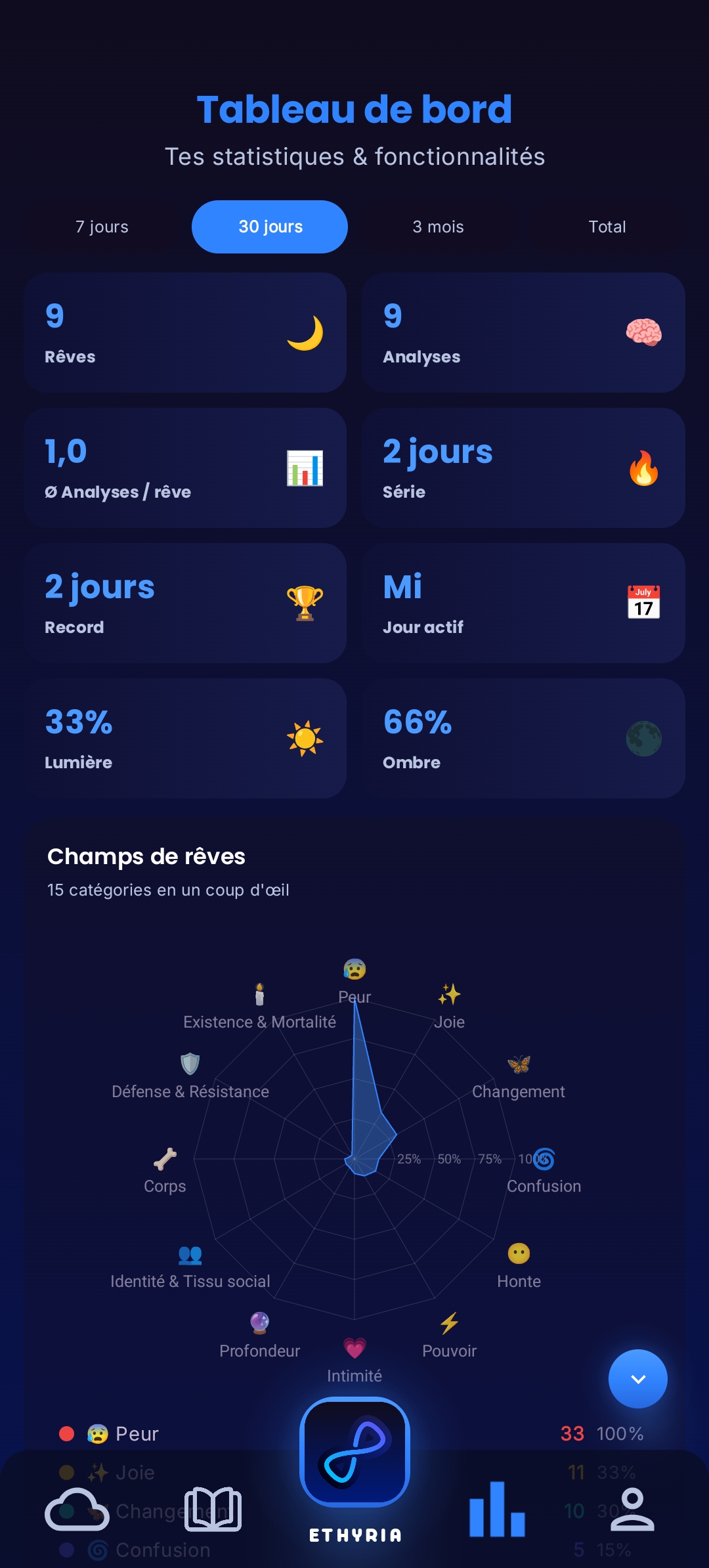Click the Peur value showing 33
This screenshot has height=1568, width=709.
[x=572, y=1434]
